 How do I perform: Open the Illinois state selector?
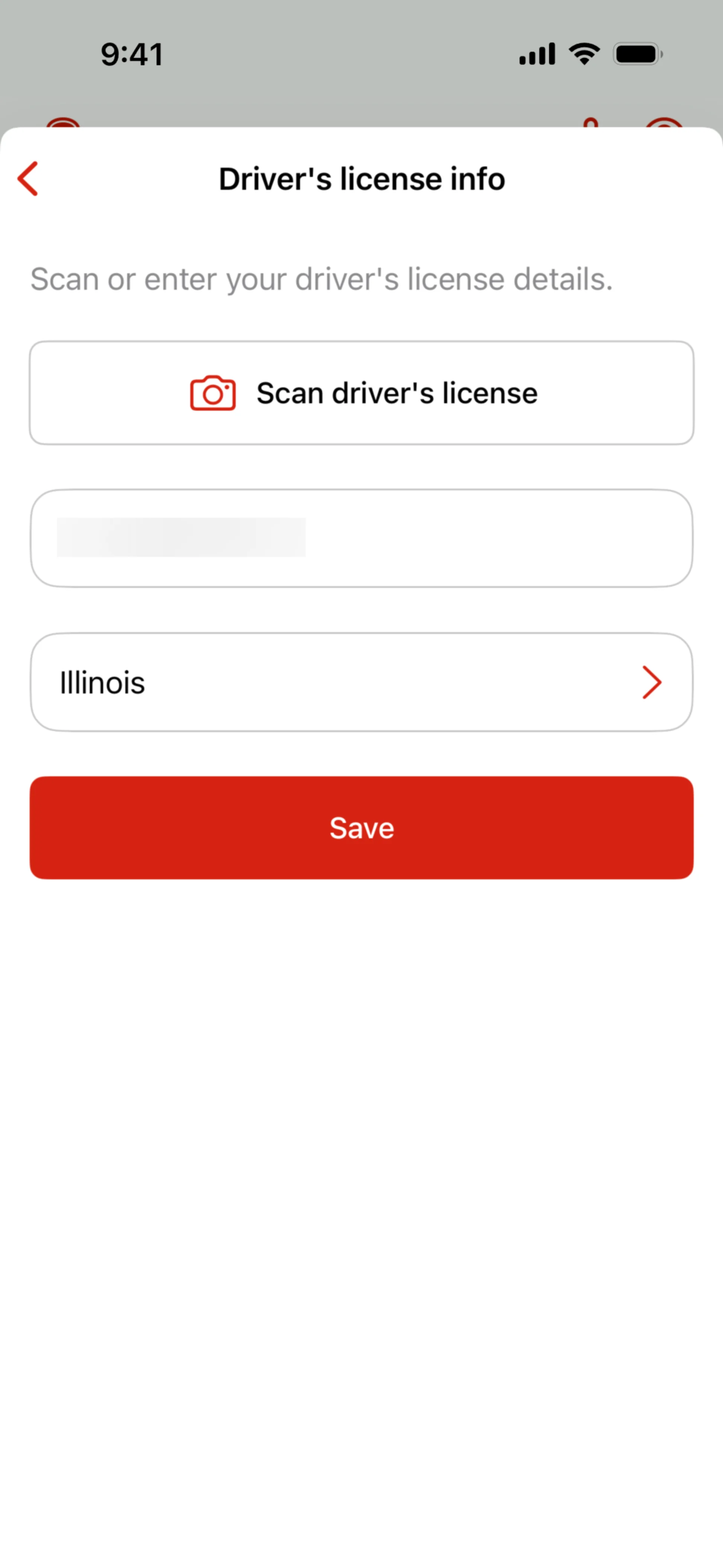click(x=361, y=682)
